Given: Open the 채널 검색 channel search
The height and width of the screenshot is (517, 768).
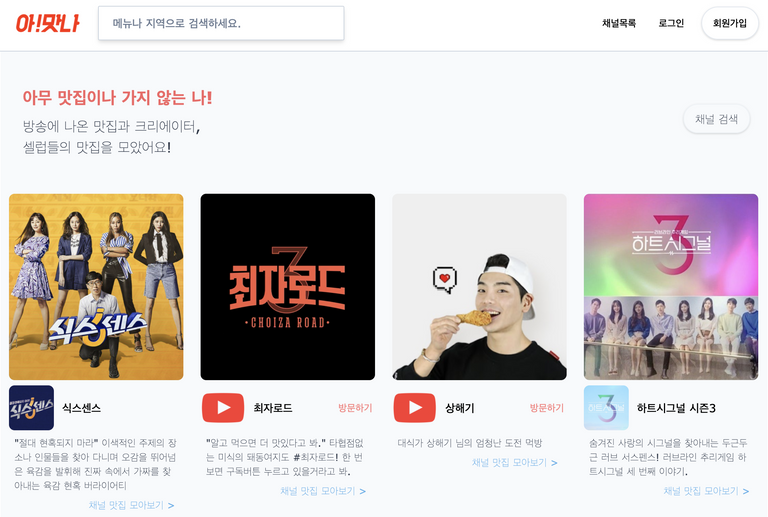Looking at the screenshot, I should click(716, 119).
